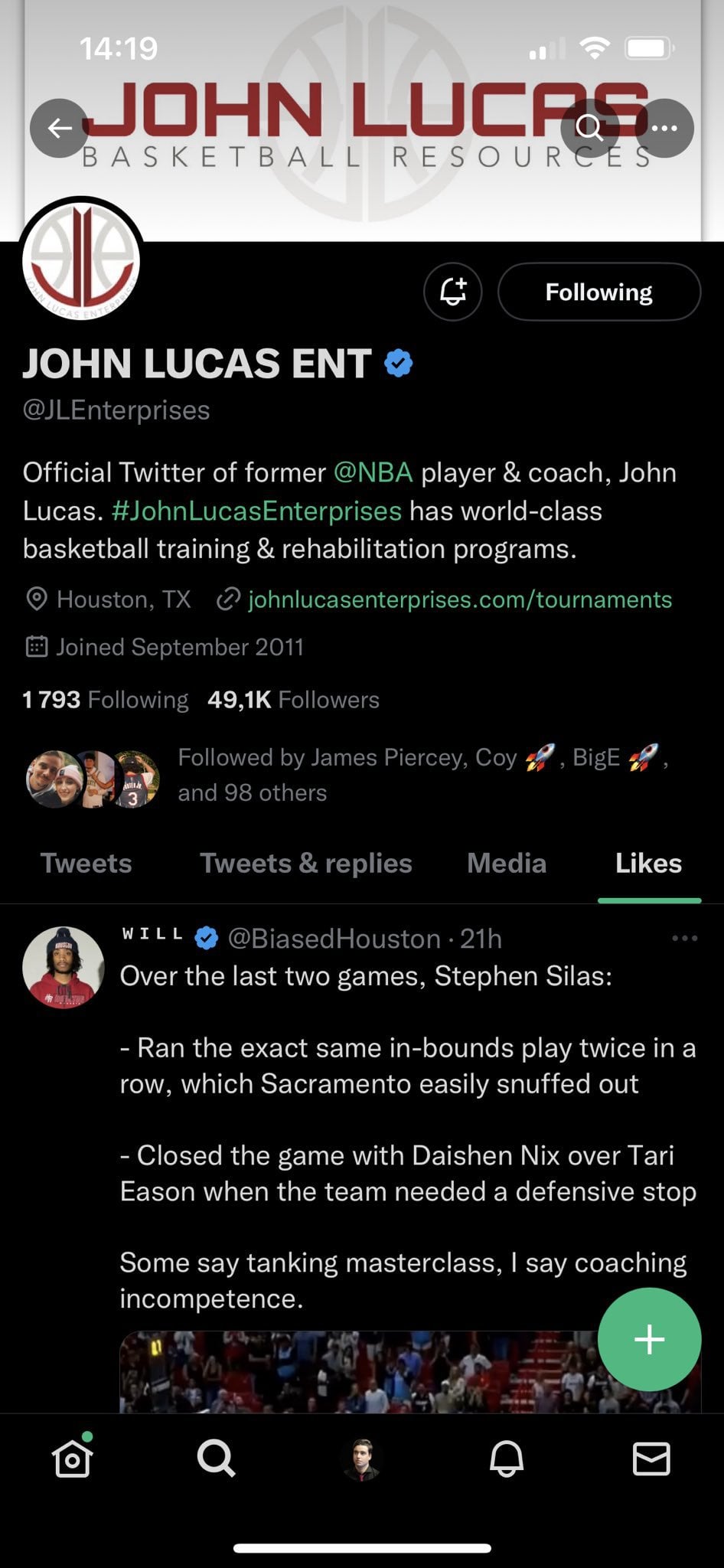Go to the Home timeline tab
The width and height of the screenshot is (724, 1568).
[73, 1459]
